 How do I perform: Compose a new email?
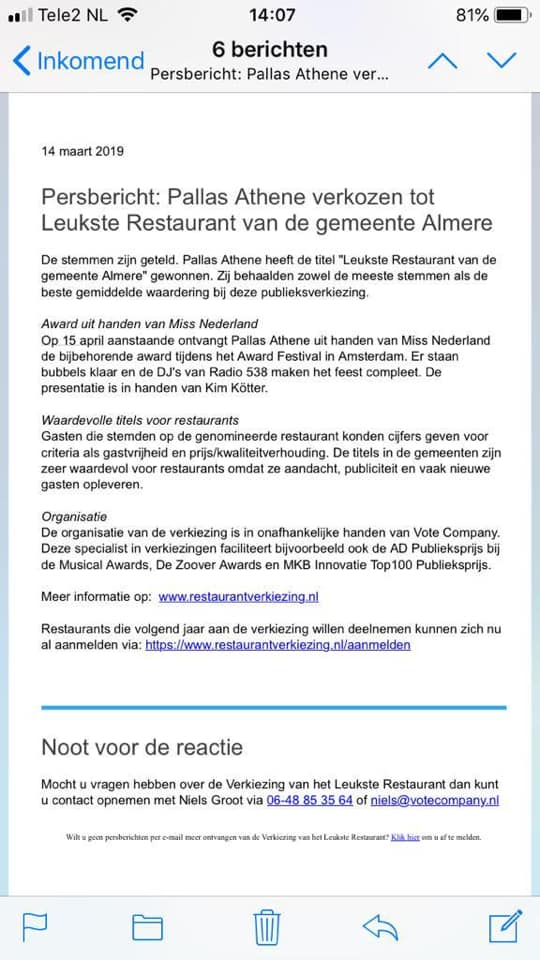coord(506,926)
